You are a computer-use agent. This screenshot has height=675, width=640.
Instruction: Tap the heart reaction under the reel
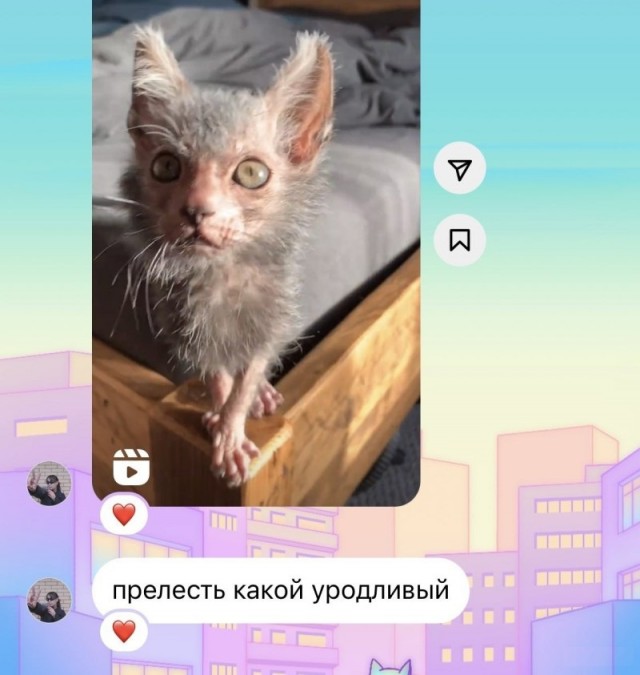tap(124, 515)
